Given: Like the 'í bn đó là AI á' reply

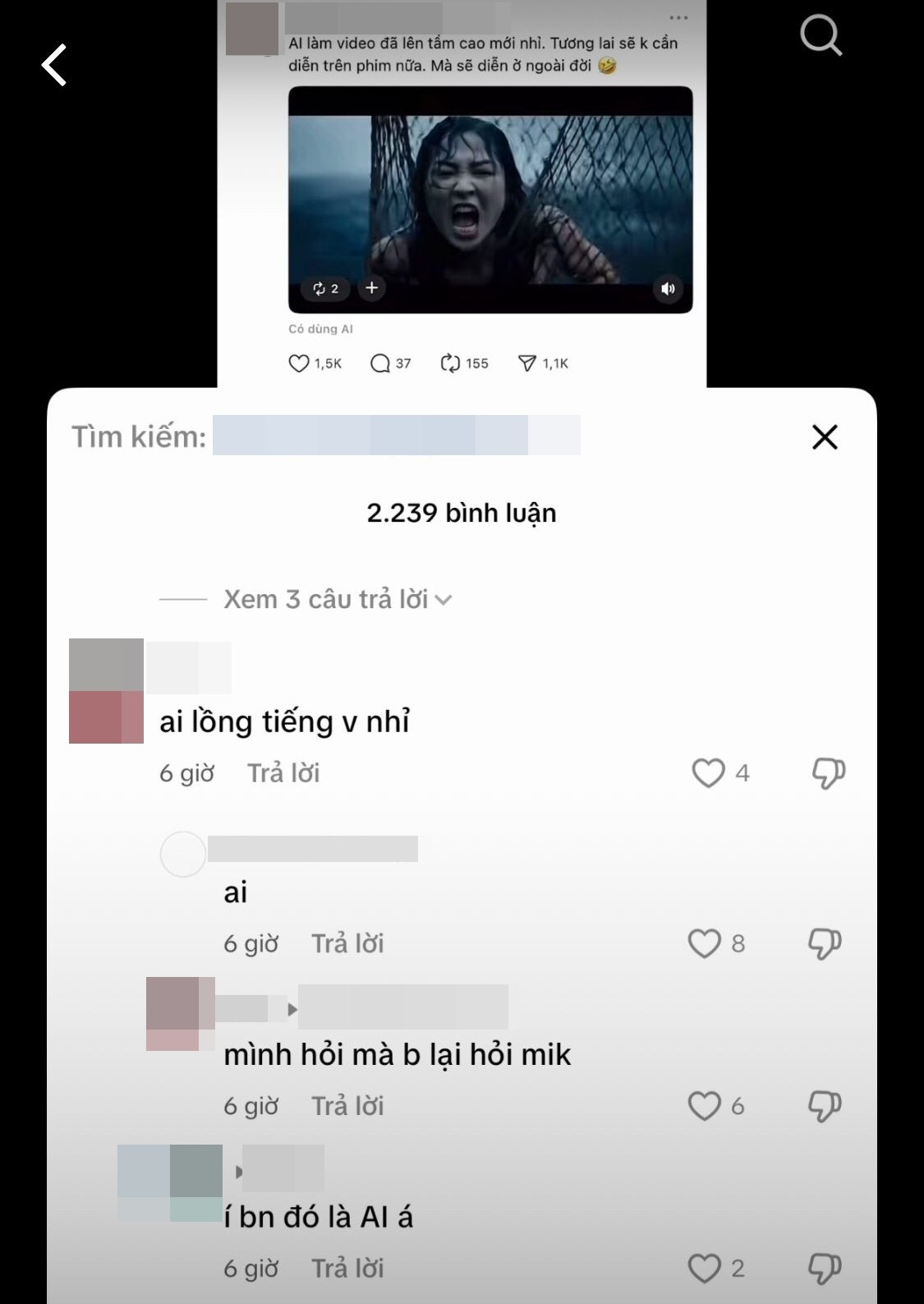Looking at the screenshot, I should click(x=704, y=1269).
